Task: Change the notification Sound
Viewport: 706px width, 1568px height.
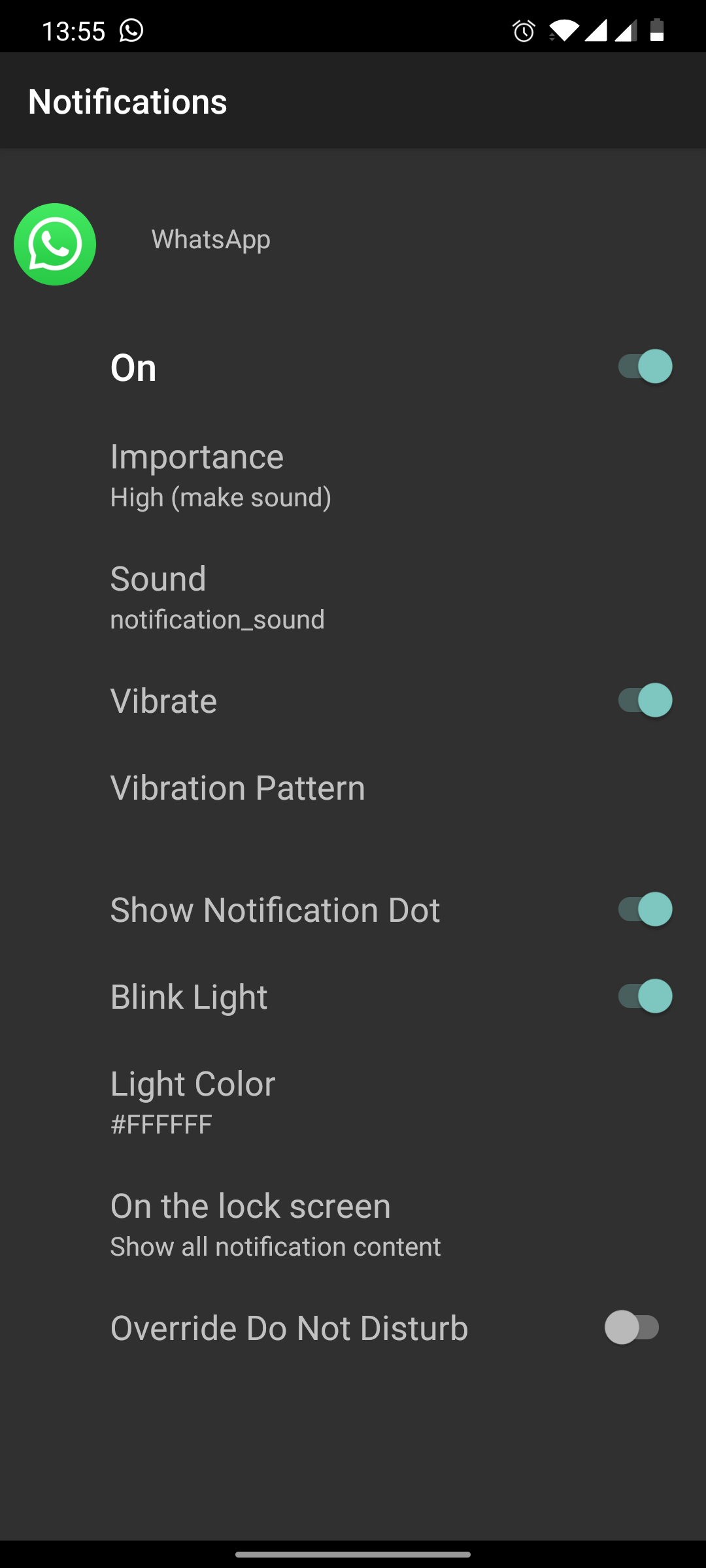Action: pyautogui.click(x=217, y=596)
